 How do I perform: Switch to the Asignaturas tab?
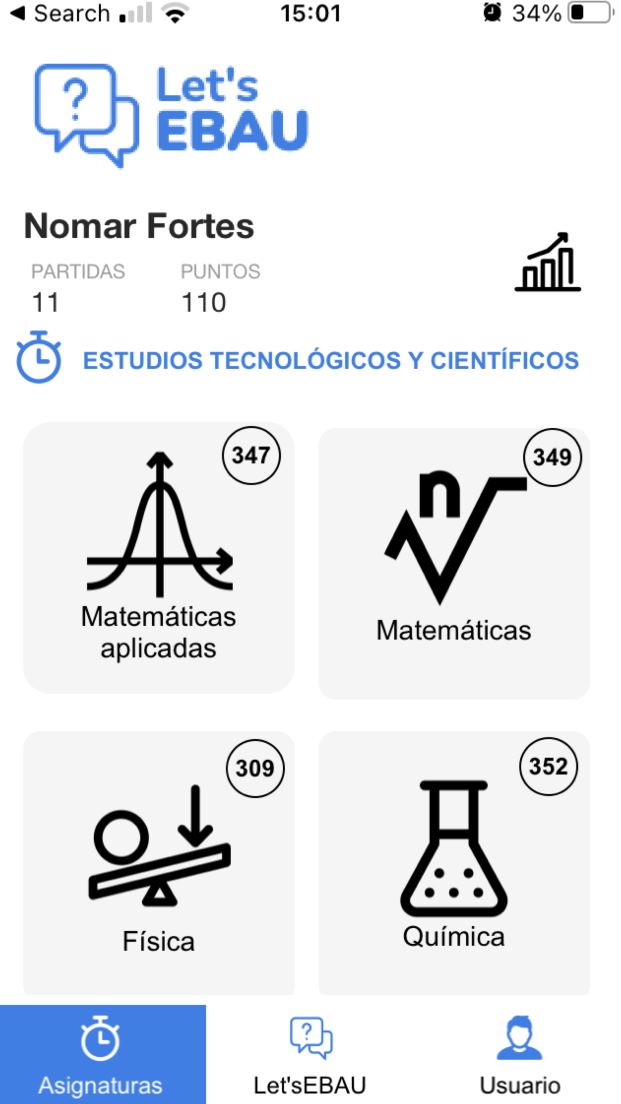(103, 1054)
